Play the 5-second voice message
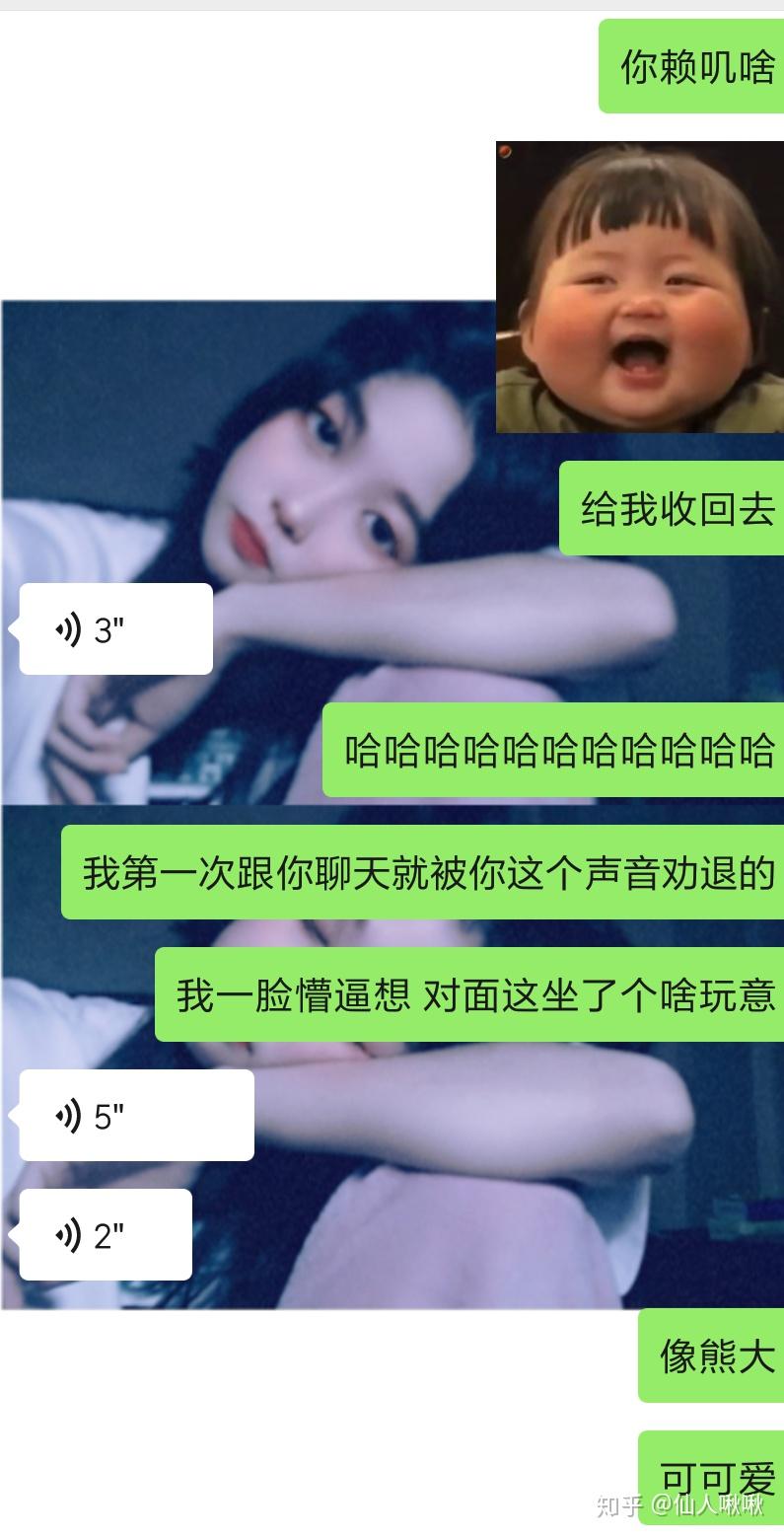 click(x=136, y=1116)
